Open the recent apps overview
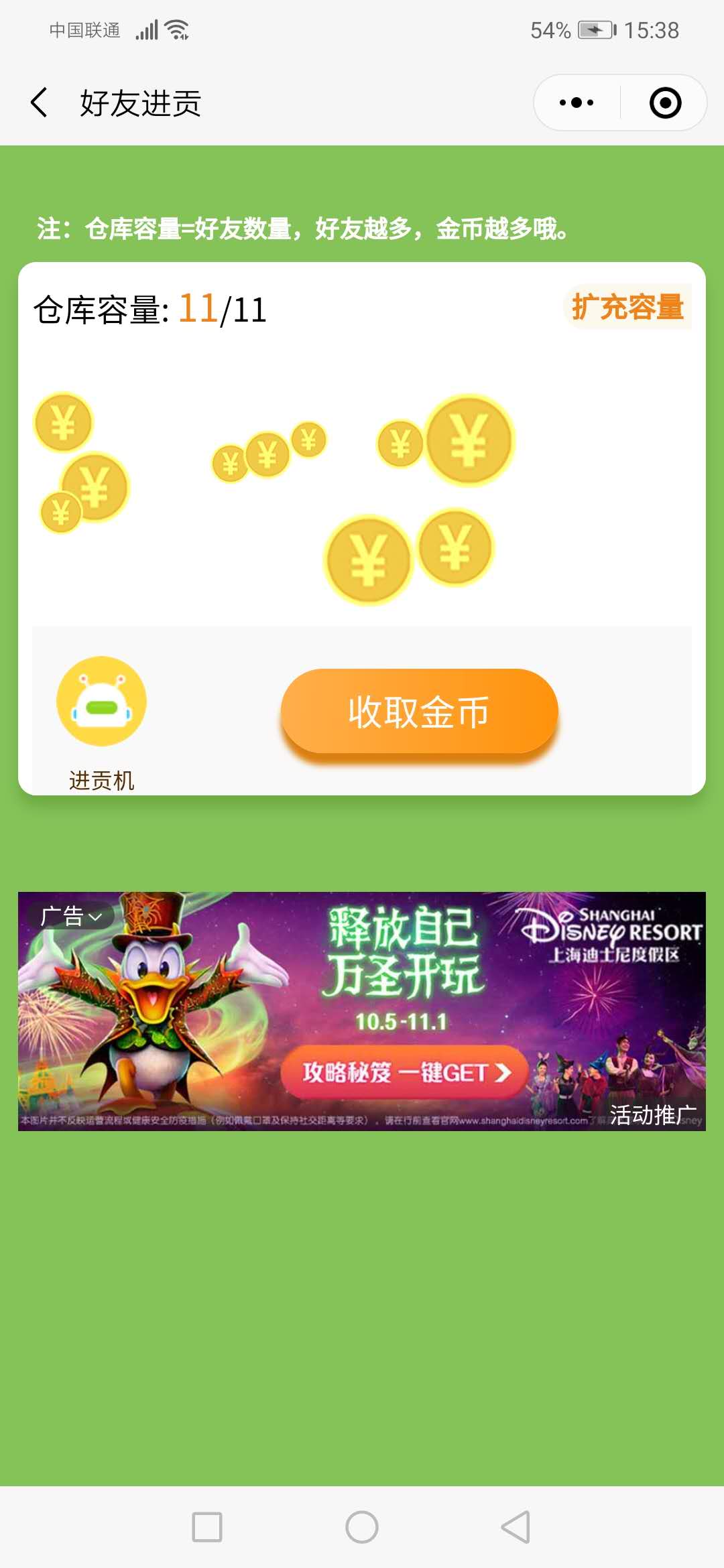This screenshot has width=724, height=1568. [x=207, y=1527]
